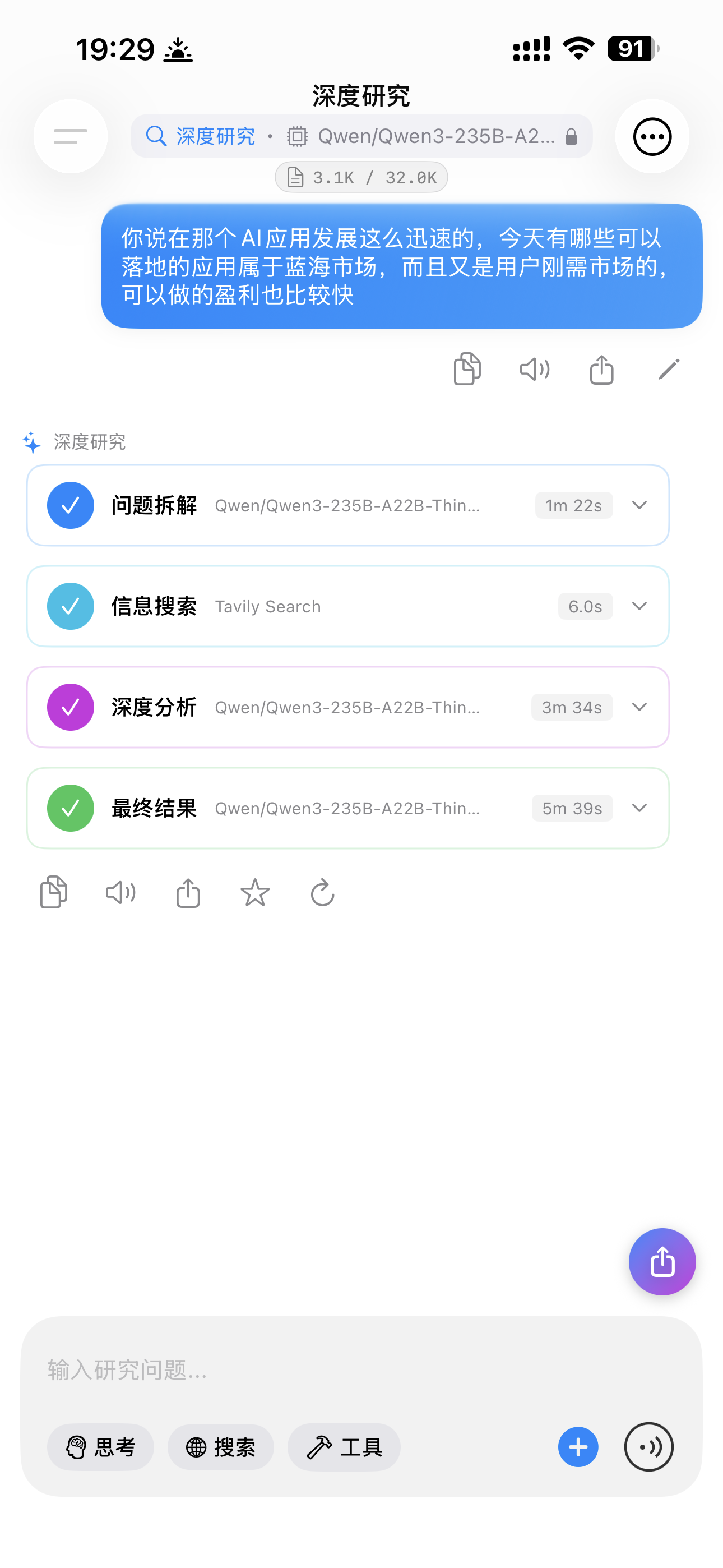
Task: Expand the 最终结果 result section
Action: click(x=639, y=808)
